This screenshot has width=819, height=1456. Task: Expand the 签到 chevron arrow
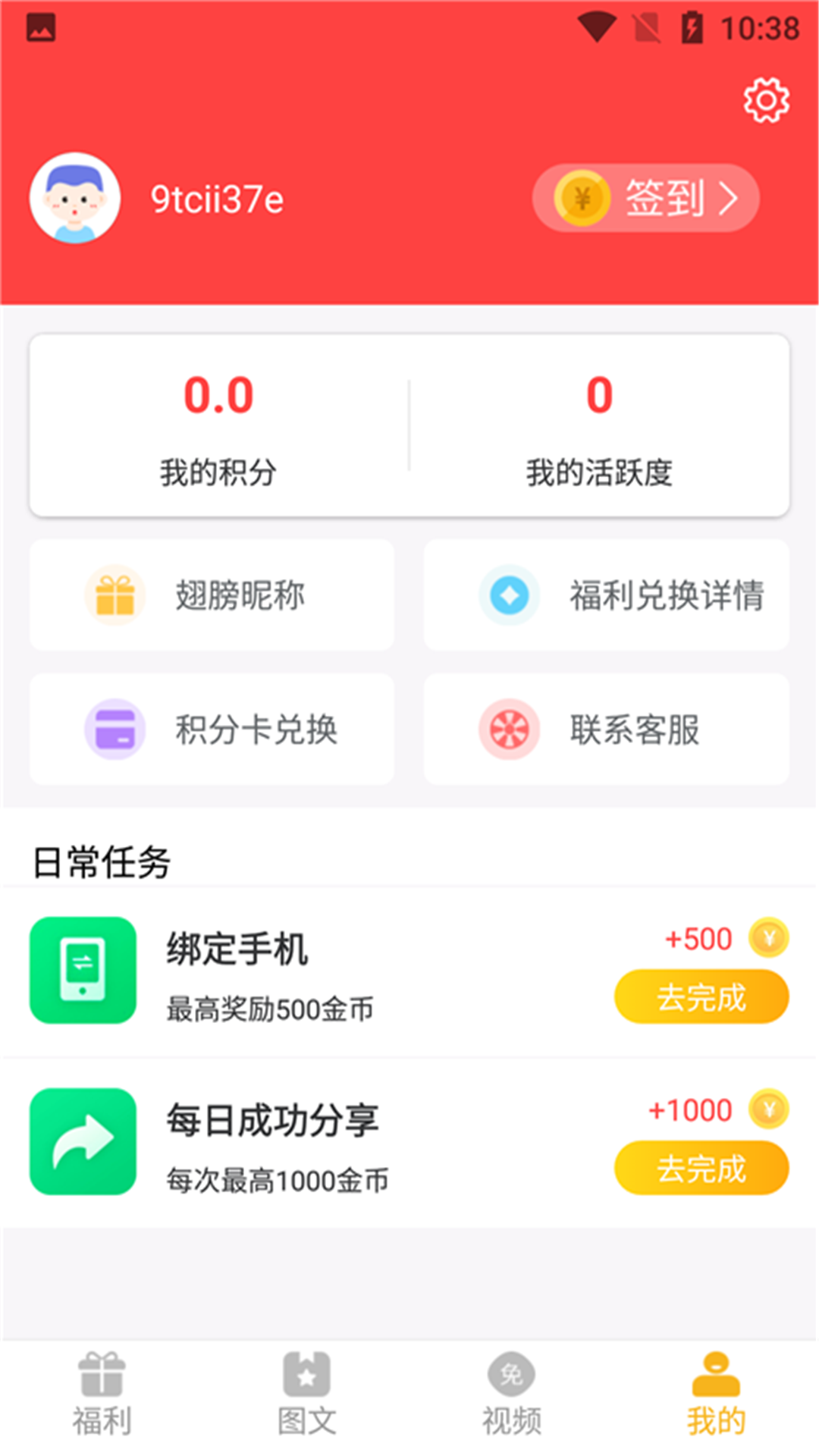pos(730,198)
